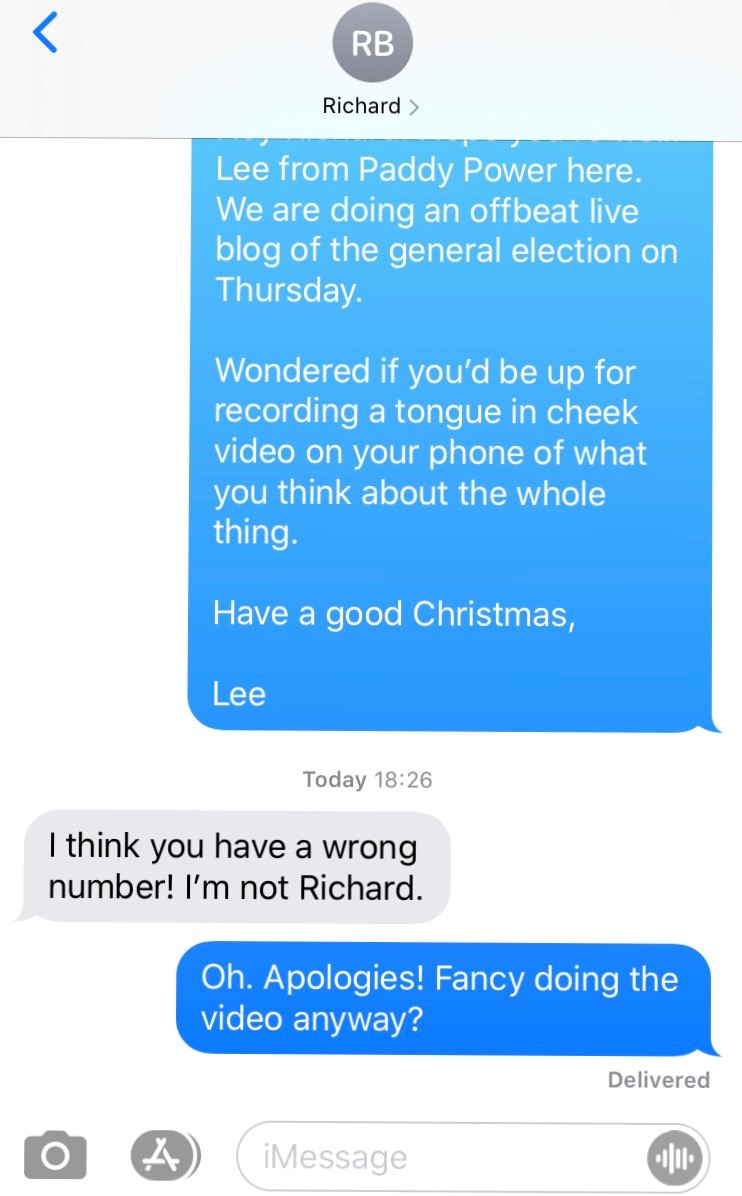
Task: Go back to the messages list
Action: click(x=46, y=34)
